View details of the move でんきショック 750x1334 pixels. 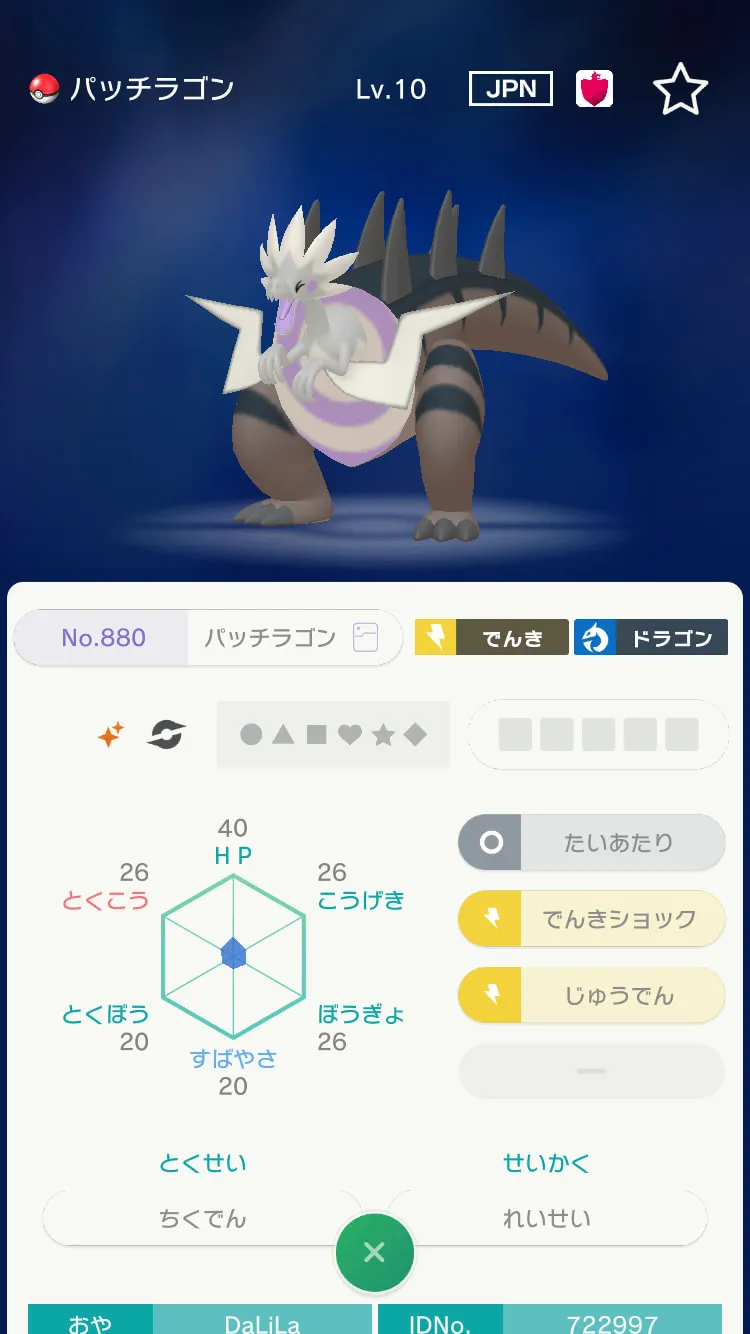(x=591, y=919)
